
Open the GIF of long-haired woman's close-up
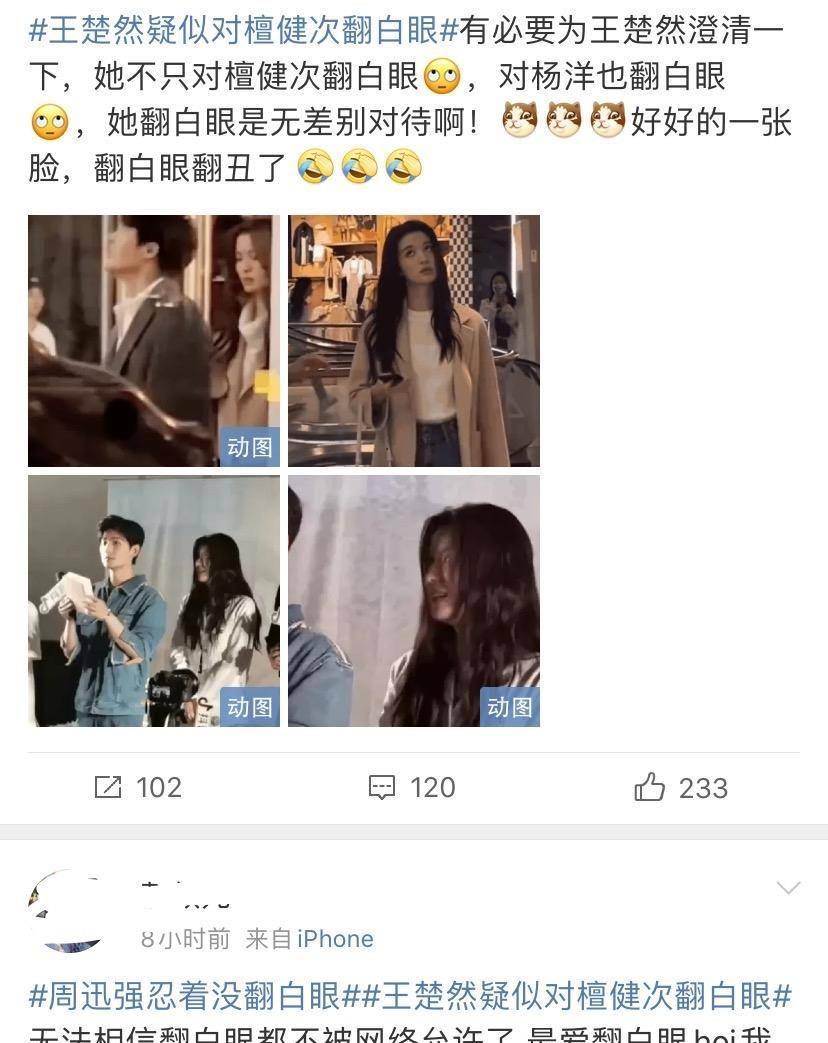tap(413, 600)
